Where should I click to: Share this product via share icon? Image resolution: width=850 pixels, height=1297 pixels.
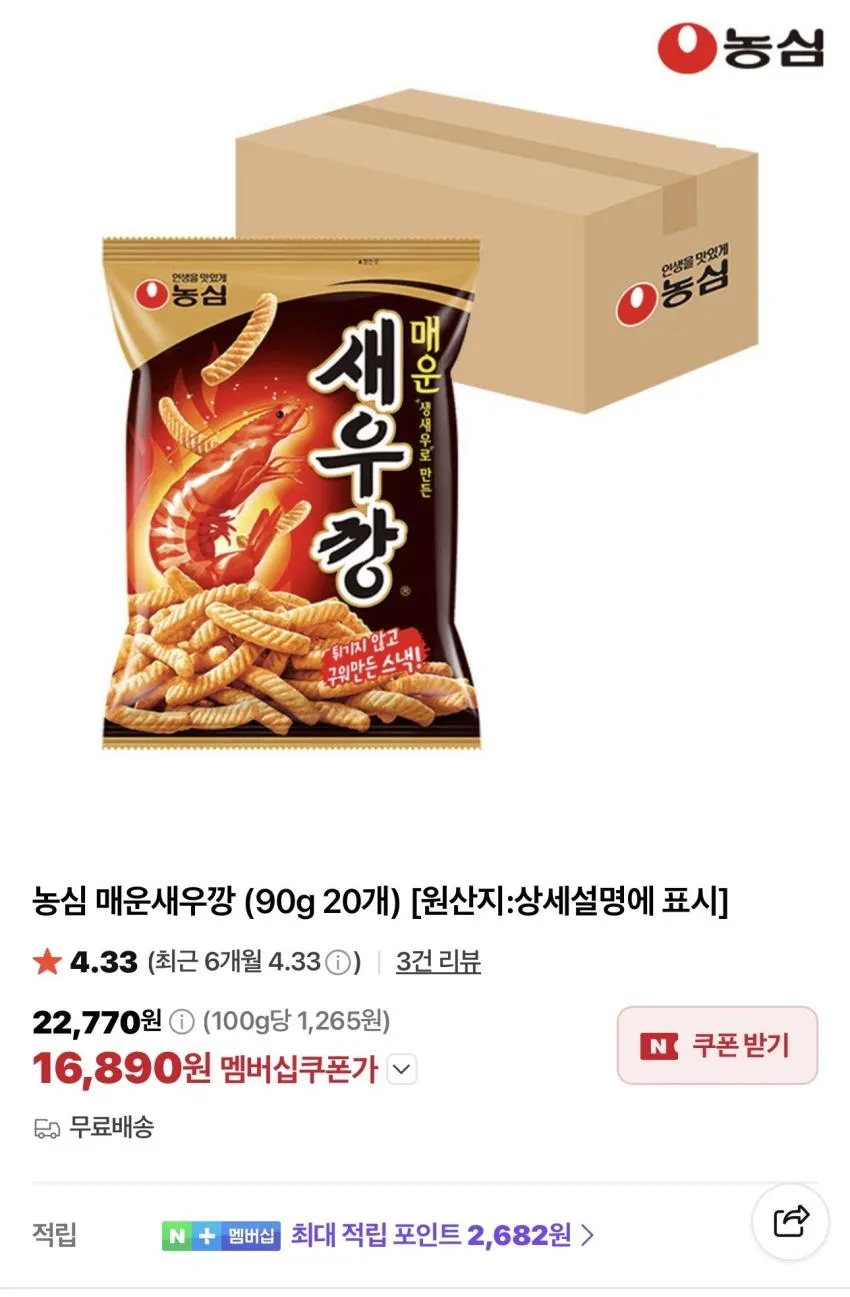pos(791,1221)
